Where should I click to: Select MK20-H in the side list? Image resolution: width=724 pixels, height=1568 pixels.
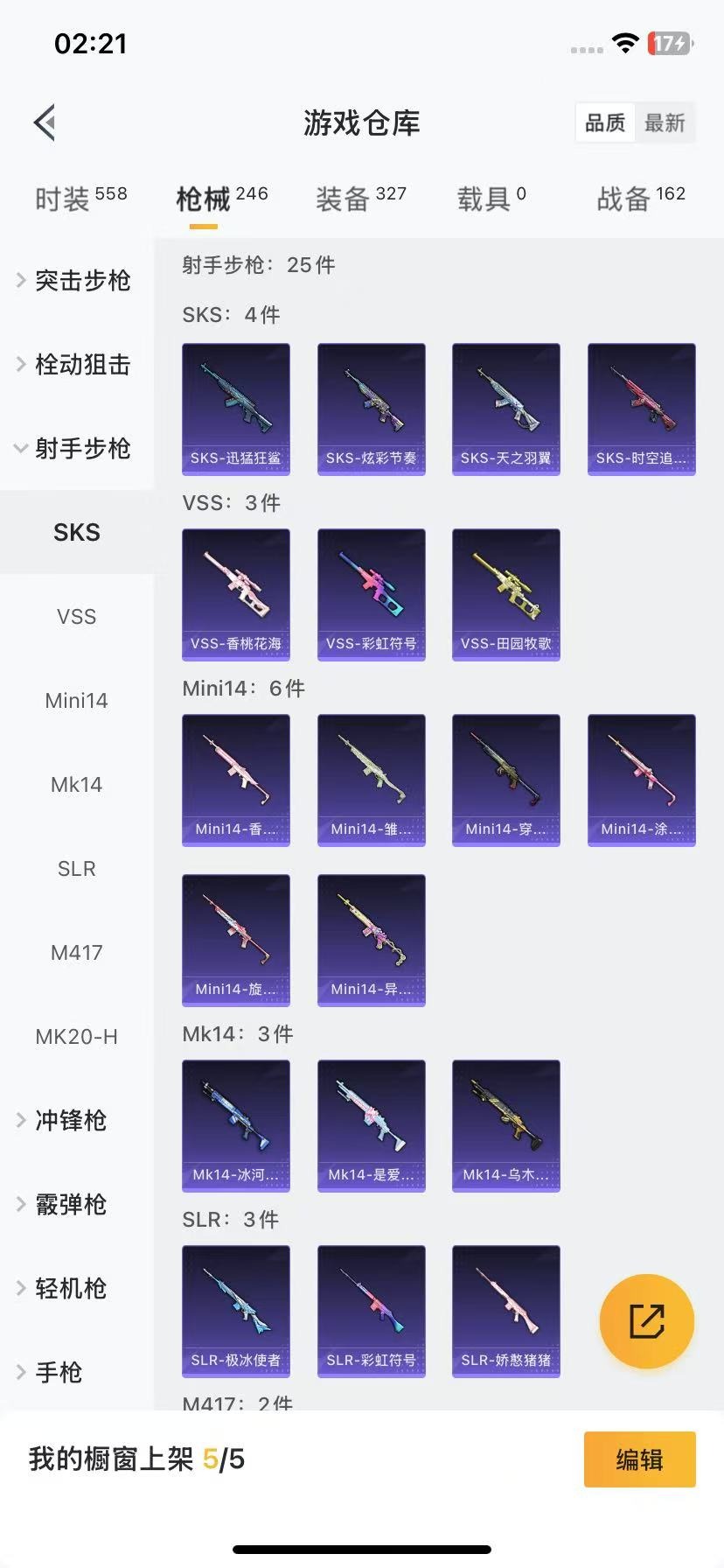pos(77,1036)
